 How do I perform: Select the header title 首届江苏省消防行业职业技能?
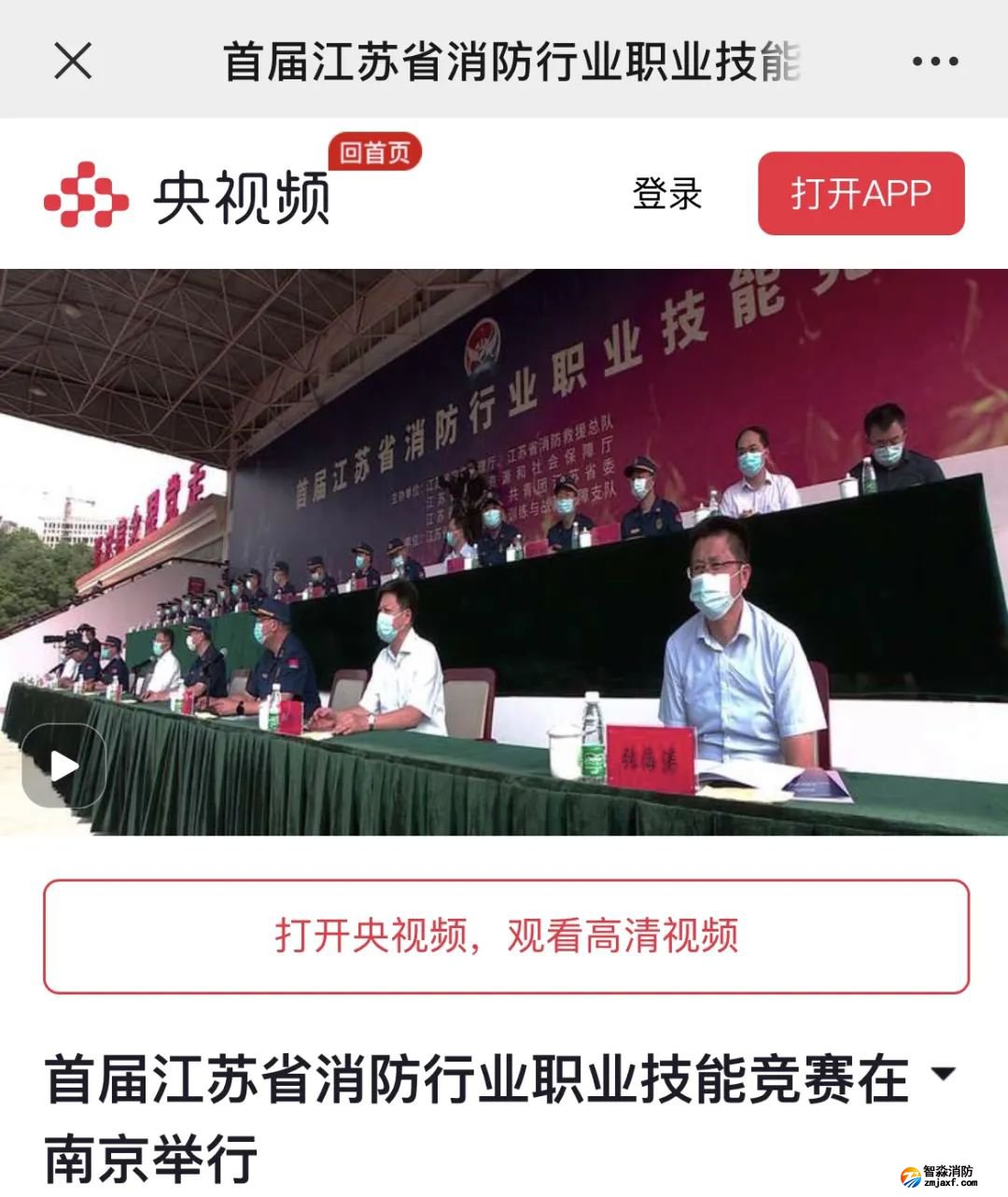[513, 62]
